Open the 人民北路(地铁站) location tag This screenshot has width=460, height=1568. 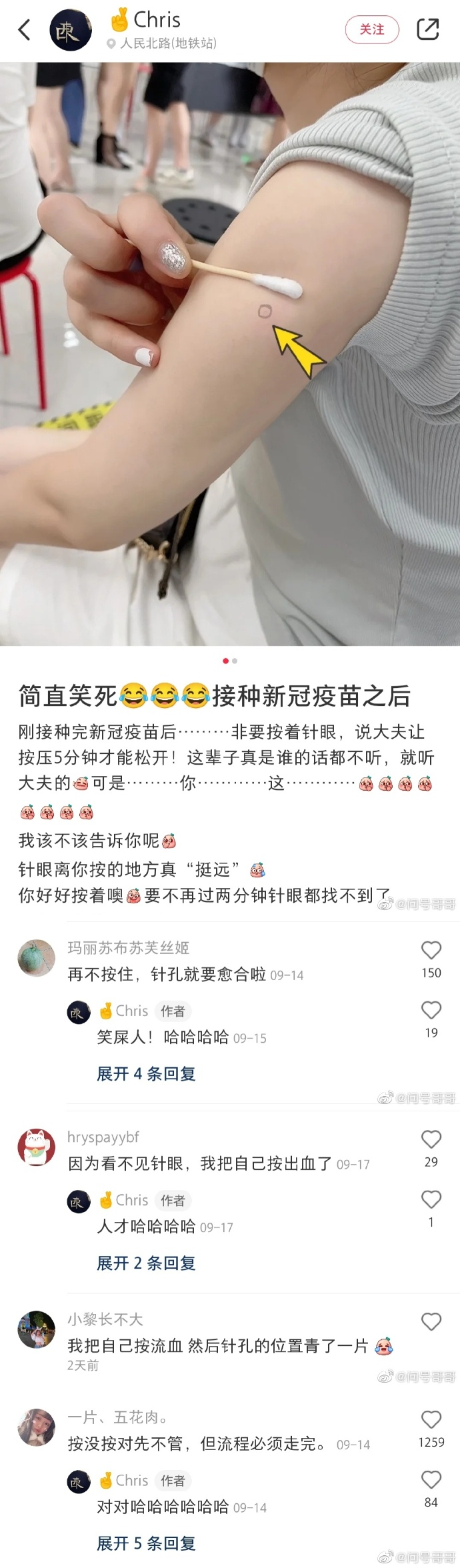(161, 43)
